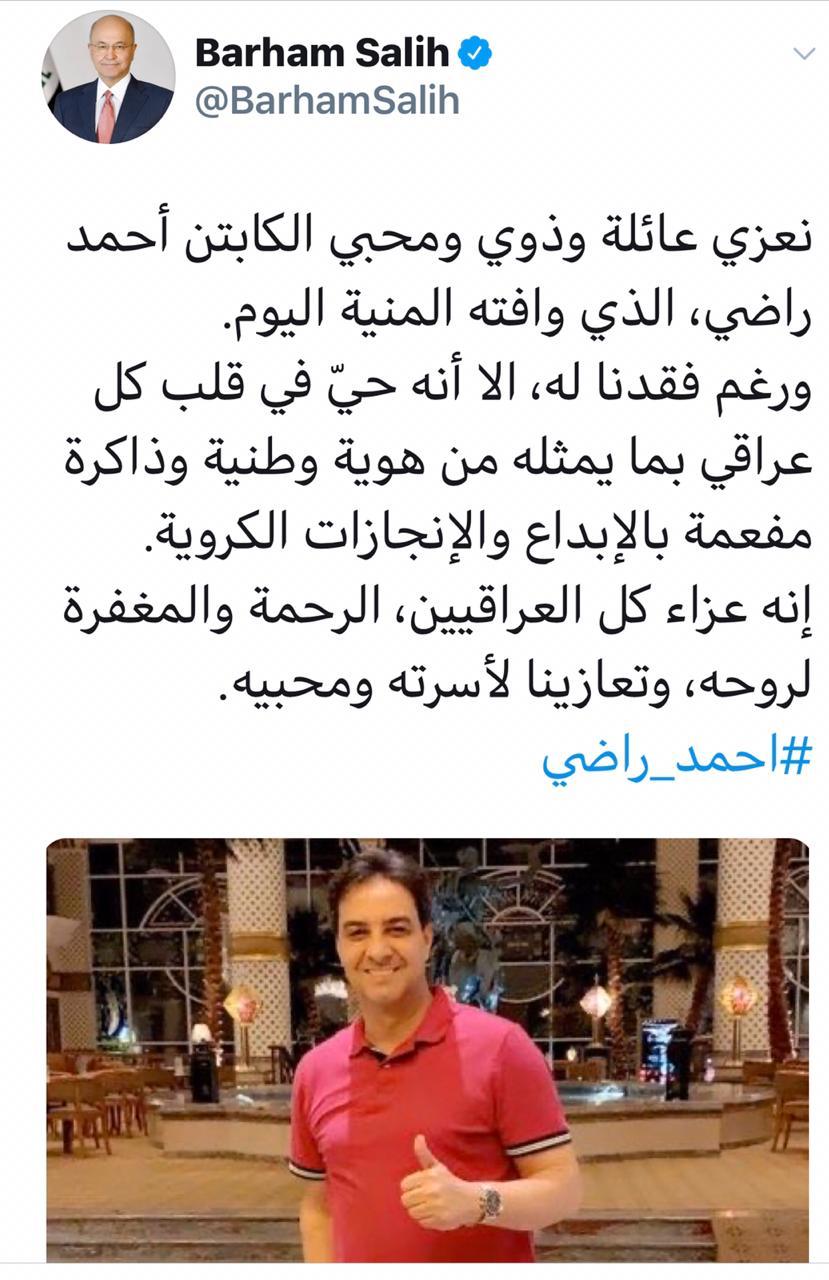Open the #احمد_راضي hashtag
This screenshot has height=1280, width=829.
coord(675,759)
